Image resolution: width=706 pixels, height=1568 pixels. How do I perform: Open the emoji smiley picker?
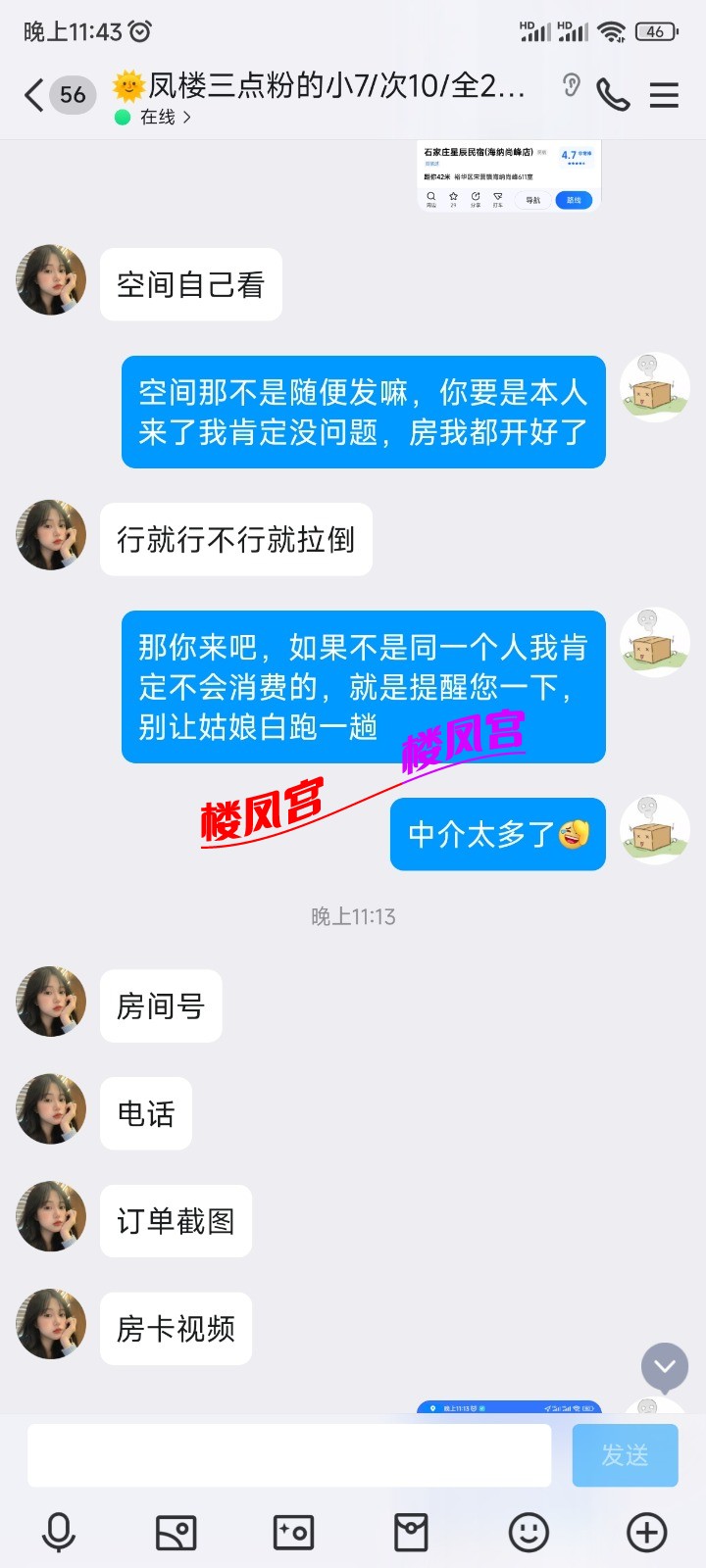pos(529,1534)
